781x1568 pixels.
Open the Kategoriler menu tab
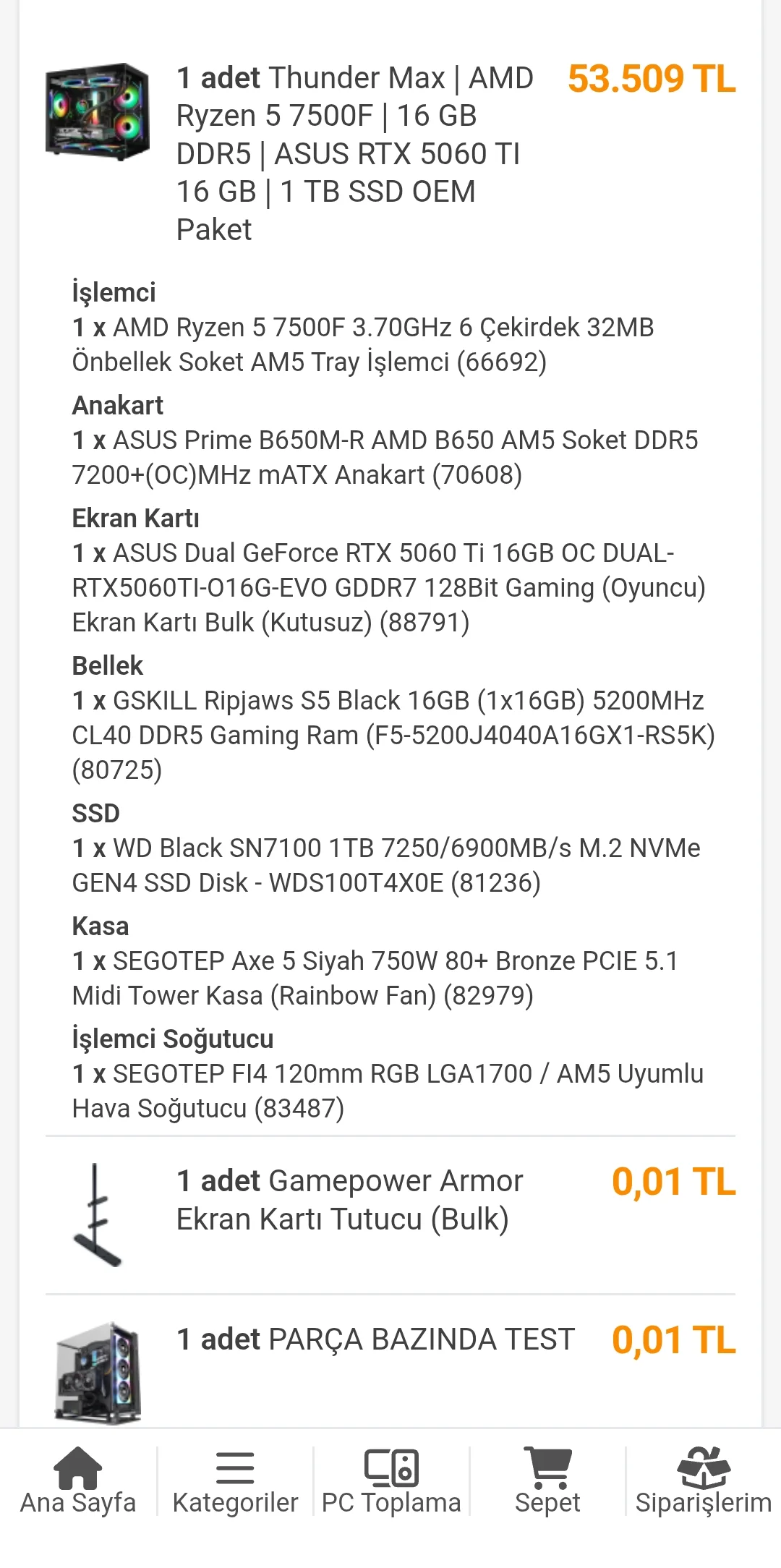click(235, 1481)
